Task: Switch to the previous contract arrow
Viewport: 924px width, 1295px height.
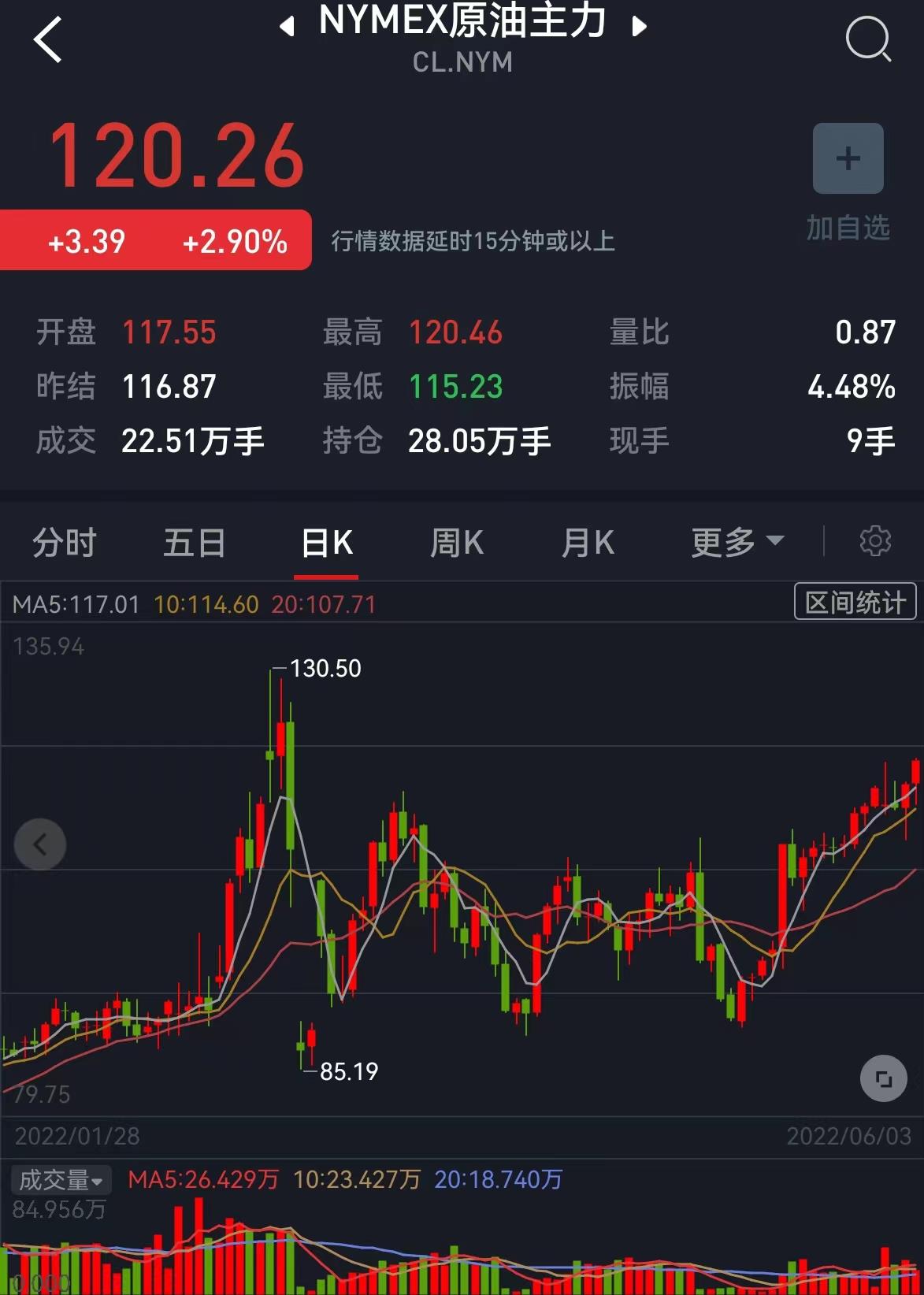Action: (x=287, y=27)
